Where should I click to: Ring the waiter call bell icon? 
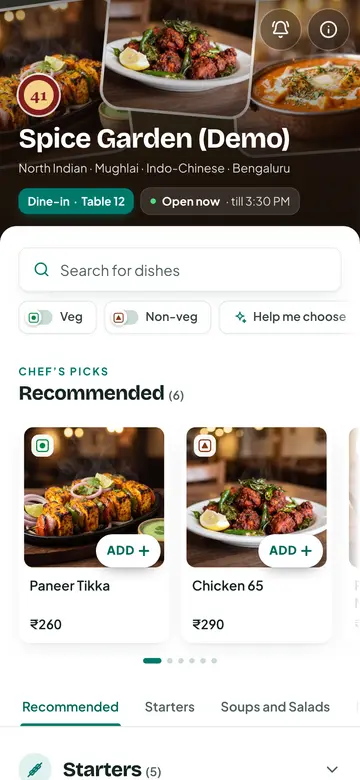[280, 29]
